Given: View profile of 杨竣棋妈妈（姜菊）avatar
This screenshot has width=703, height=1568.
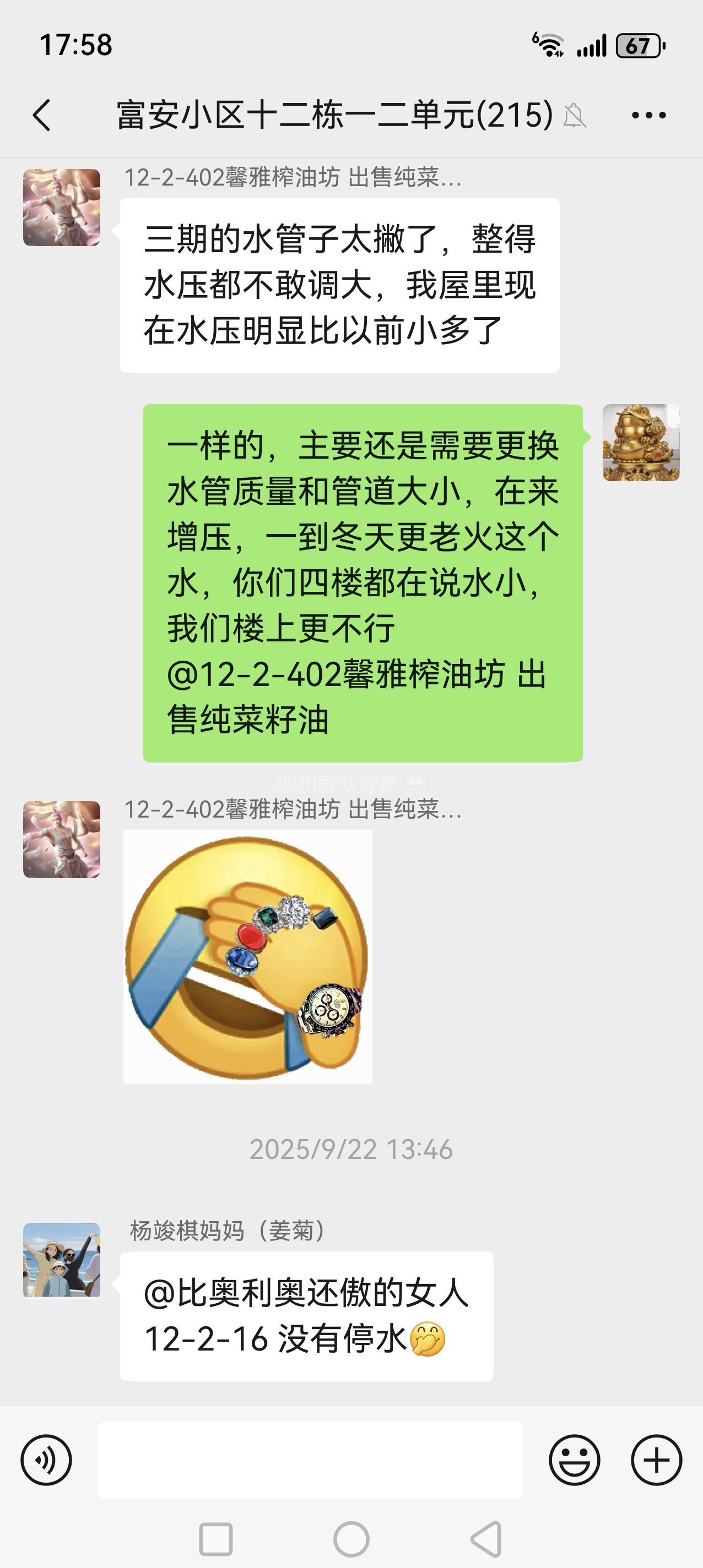Looking at the screenshot, I should (x=62, y=1259).
